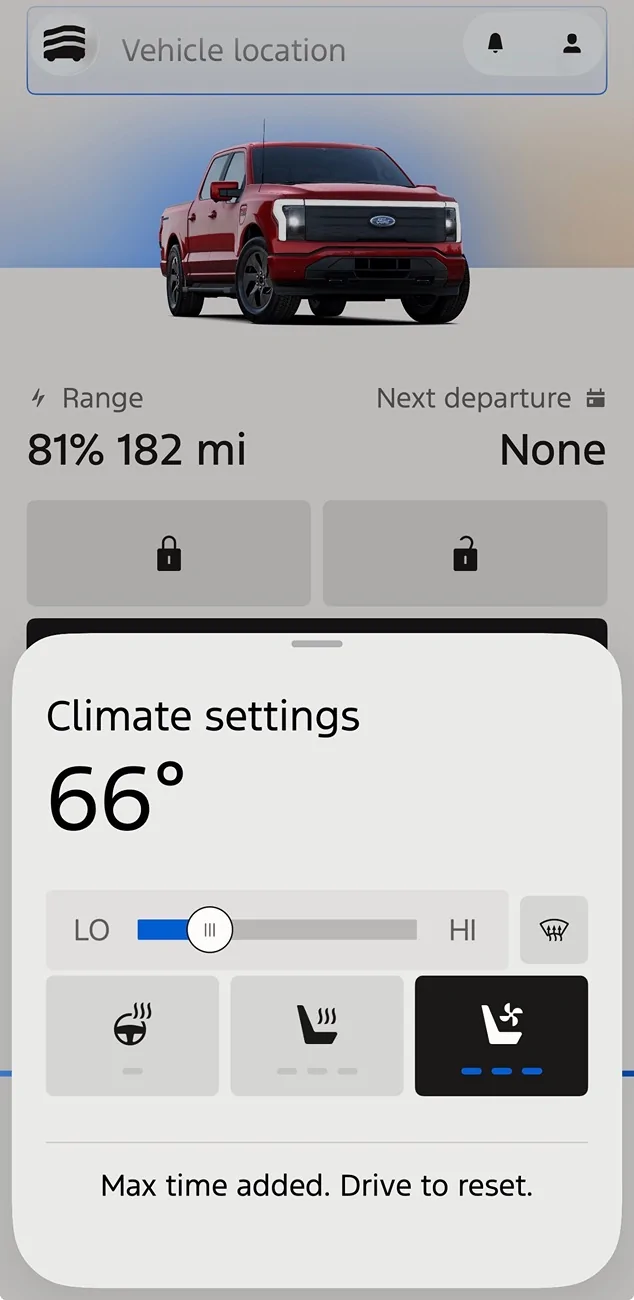This screenshot has height=1300, width=634.
Task: Enable the heated seat
Action: [317, 1036]
